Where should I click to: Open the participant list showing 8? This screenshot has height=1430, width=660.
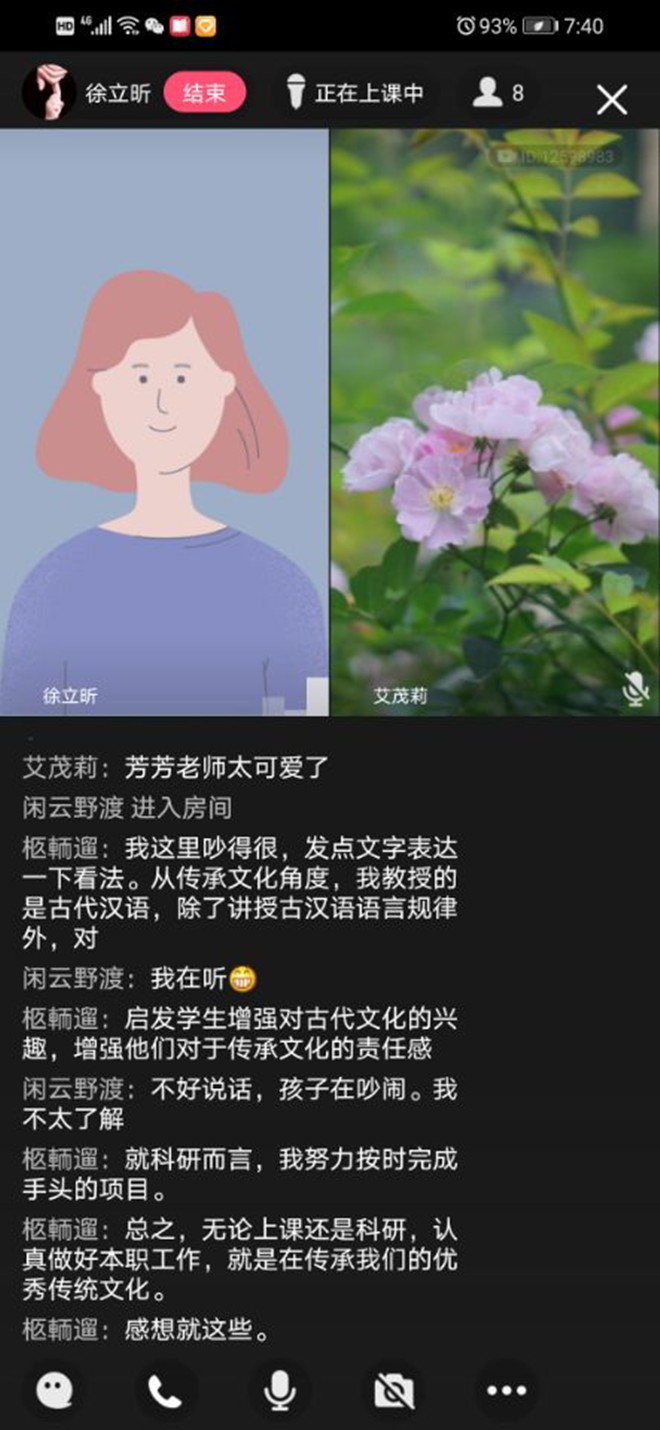tap(498, 93)
